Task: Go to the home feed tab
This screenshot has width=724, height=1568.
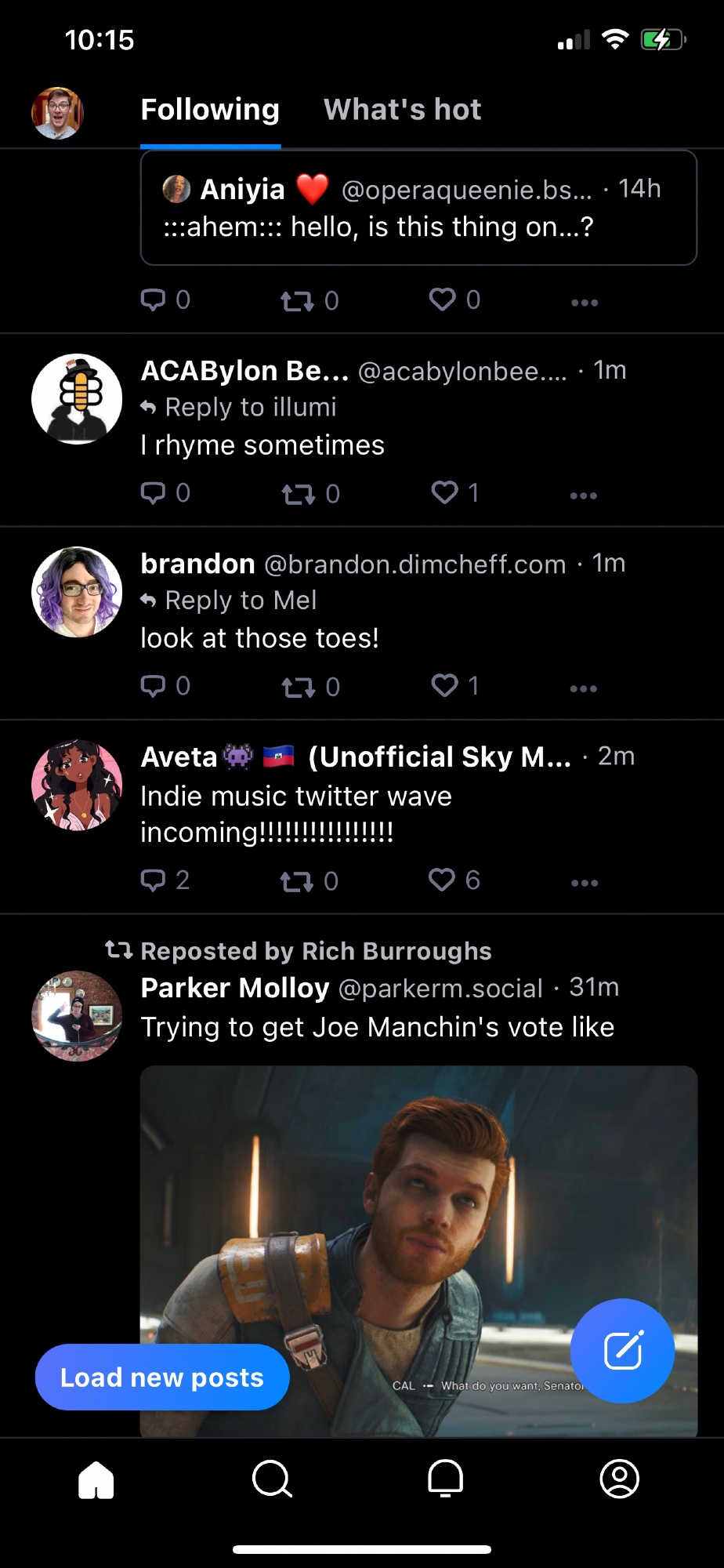Action: tap(96, 1479)
